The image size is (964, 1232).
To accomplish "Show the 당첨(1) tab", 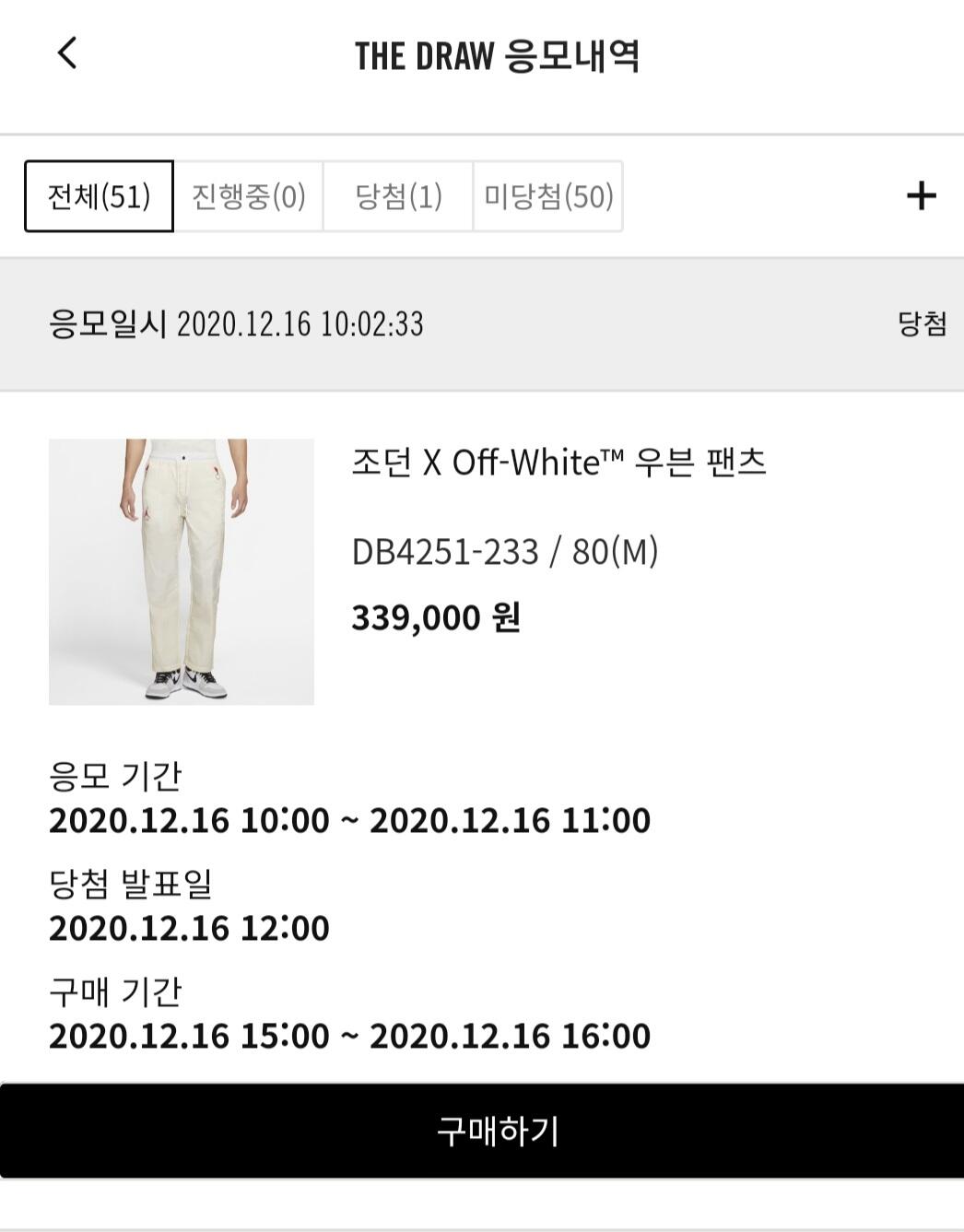I will coord(398,196).
